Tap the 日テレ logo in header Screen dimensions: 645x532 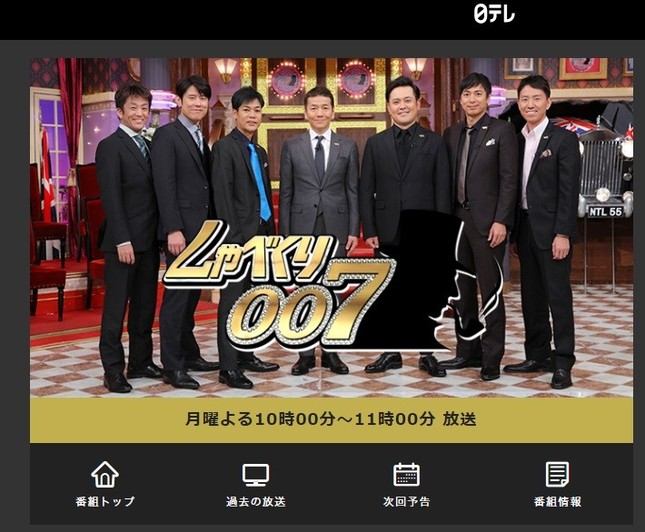click(493, 14)
